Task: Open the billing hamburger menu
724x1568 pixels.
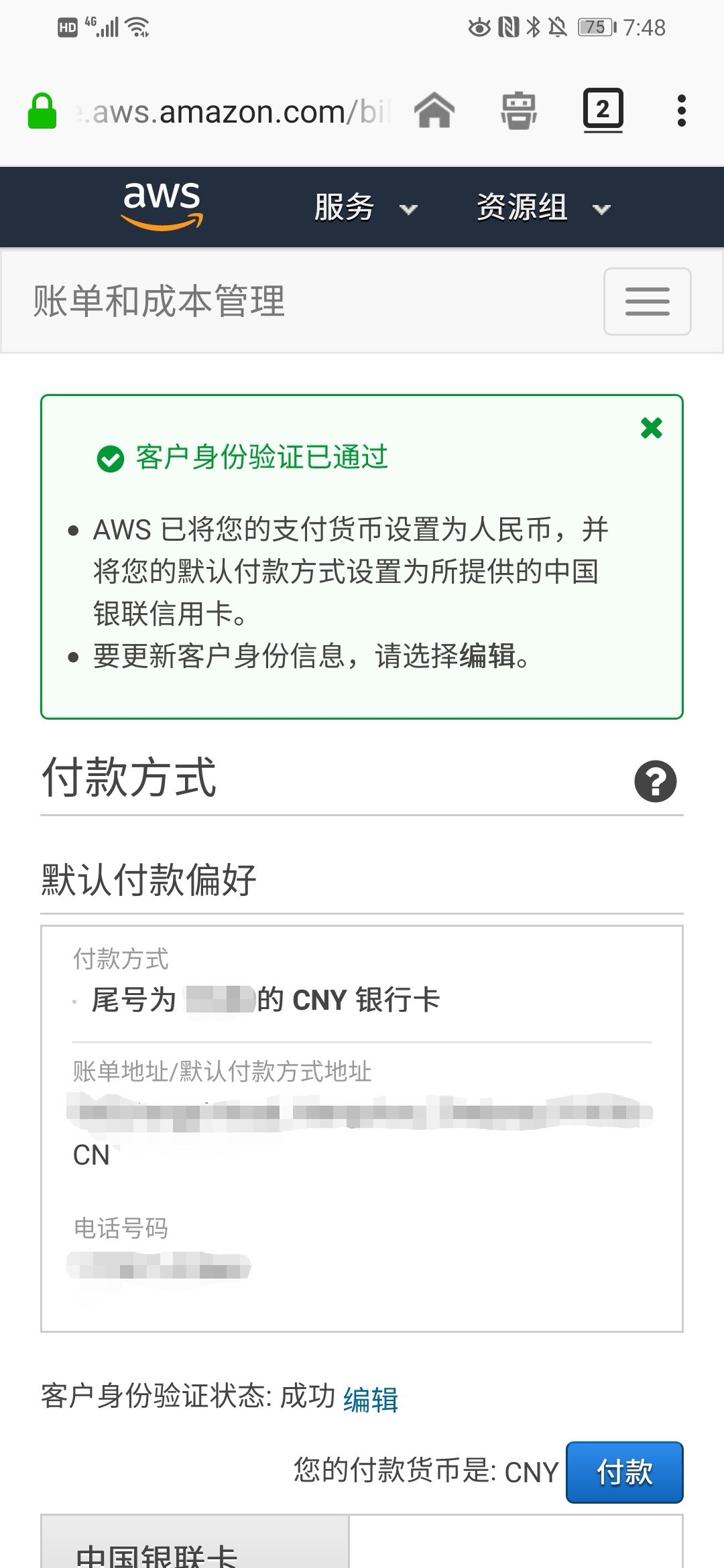Action: coord(647,302)
